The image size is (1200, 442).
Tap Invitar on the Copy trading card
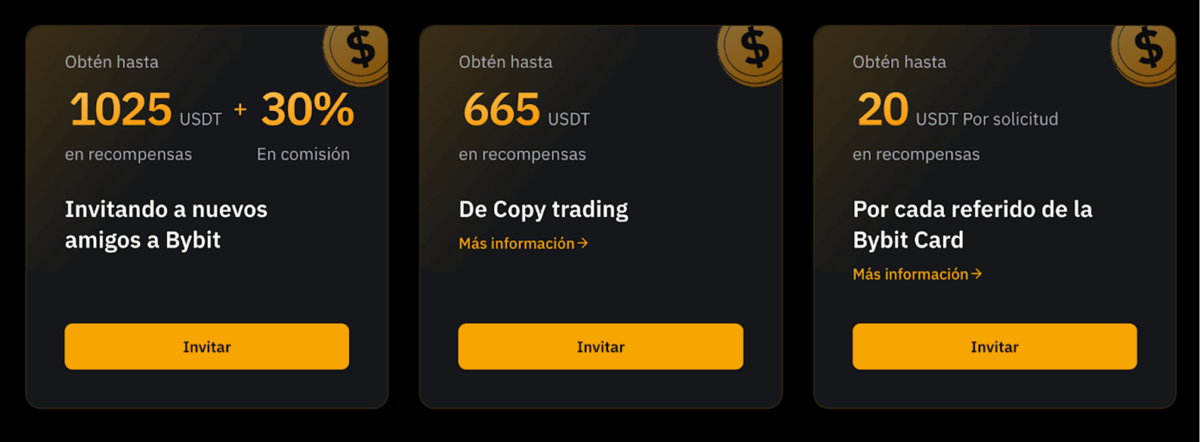click(600, 347)
